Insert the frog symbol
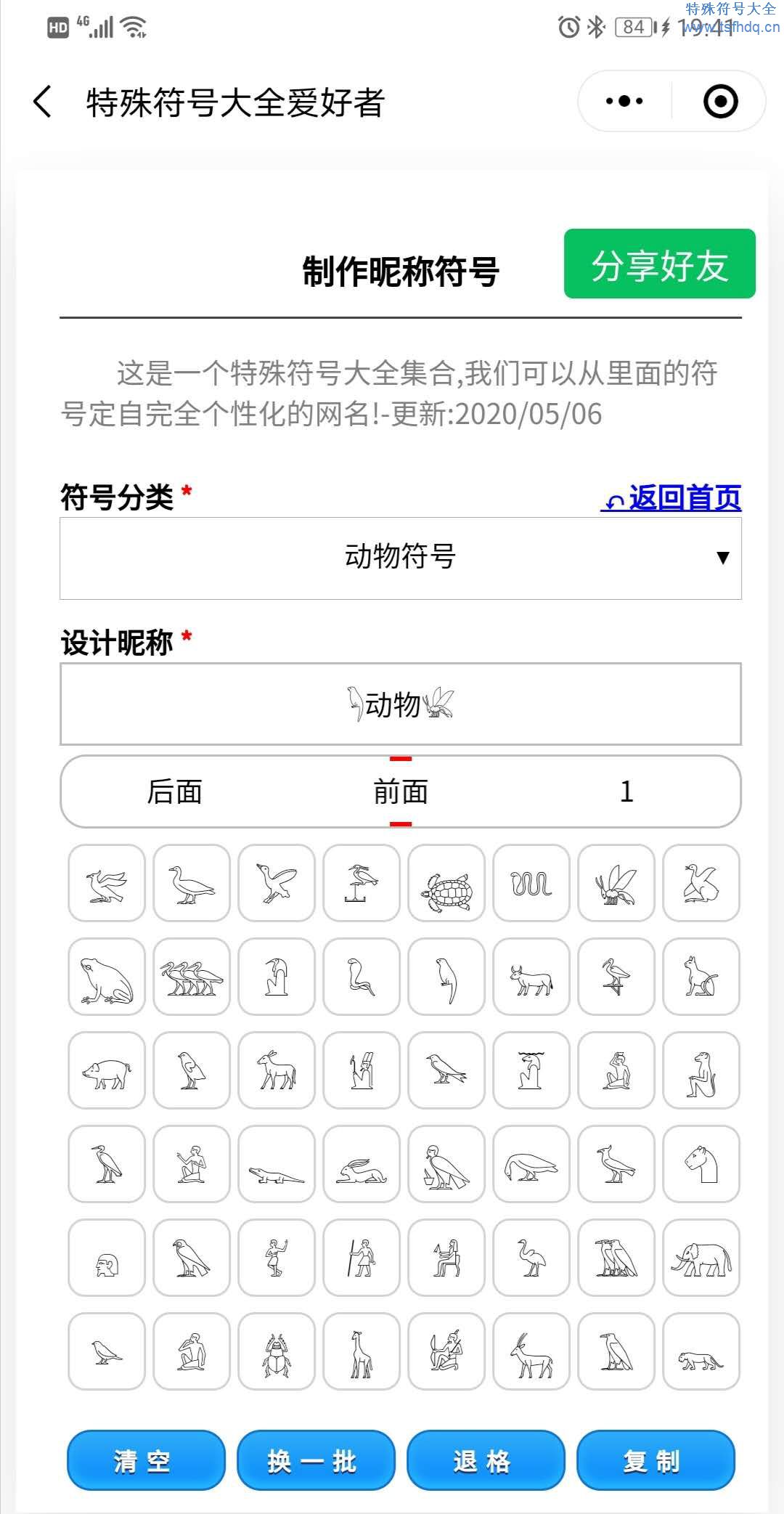 (x=107, y=977)
